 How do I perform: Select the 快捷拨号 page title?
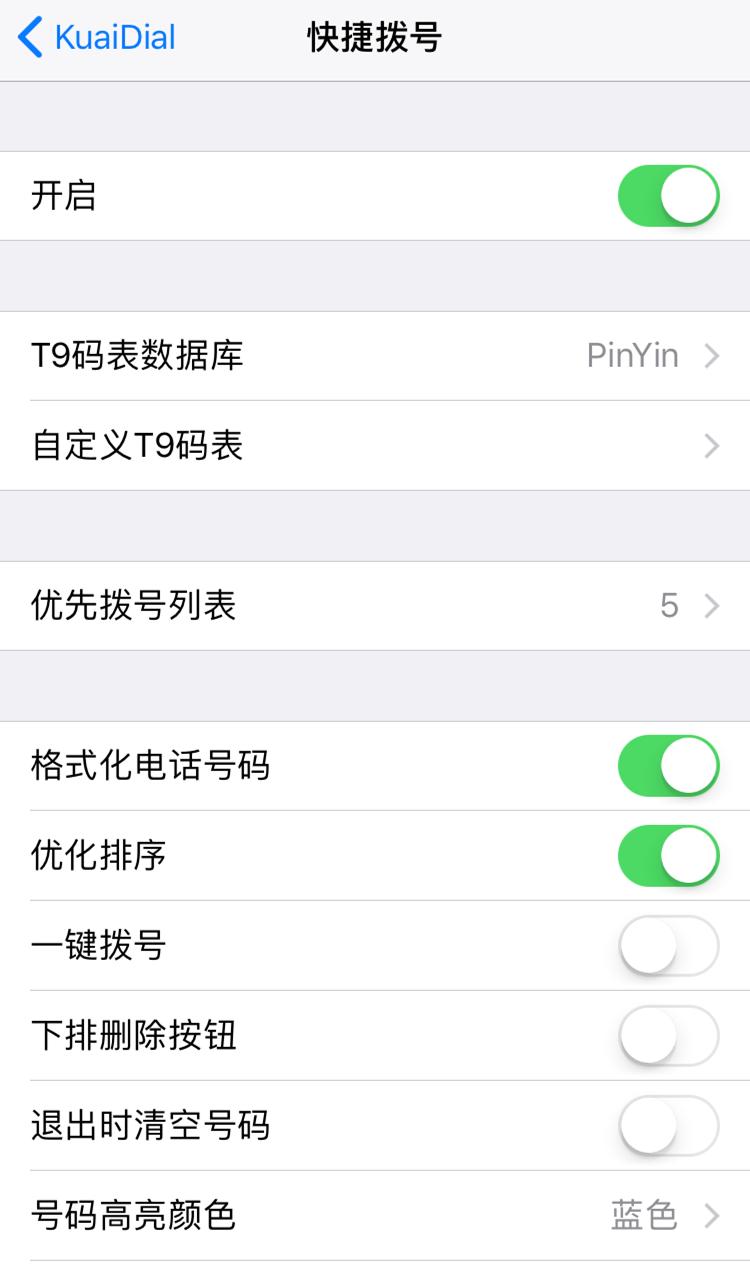375,36
